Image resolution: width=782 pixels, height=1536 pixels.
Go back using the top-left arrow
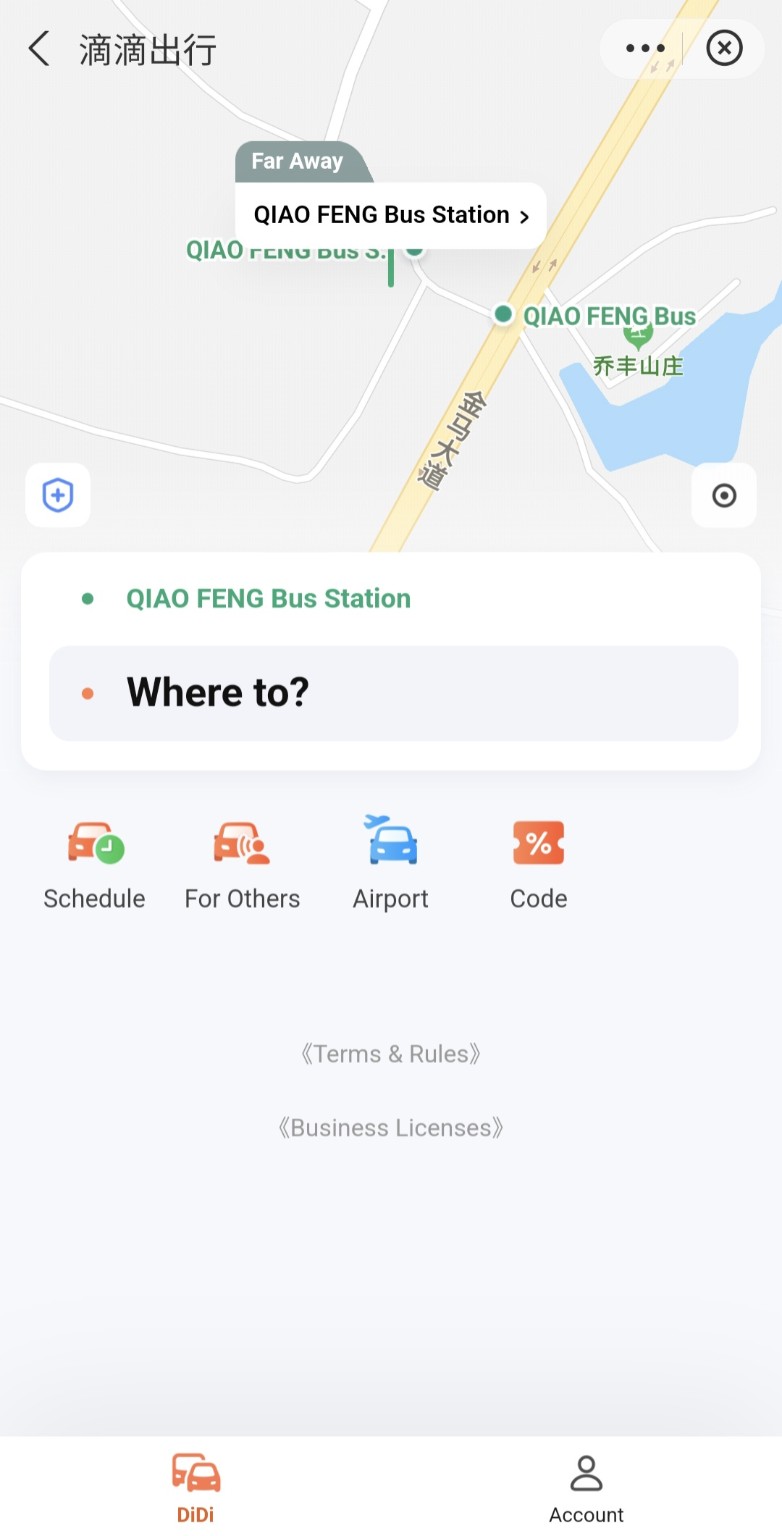(39, 48)
